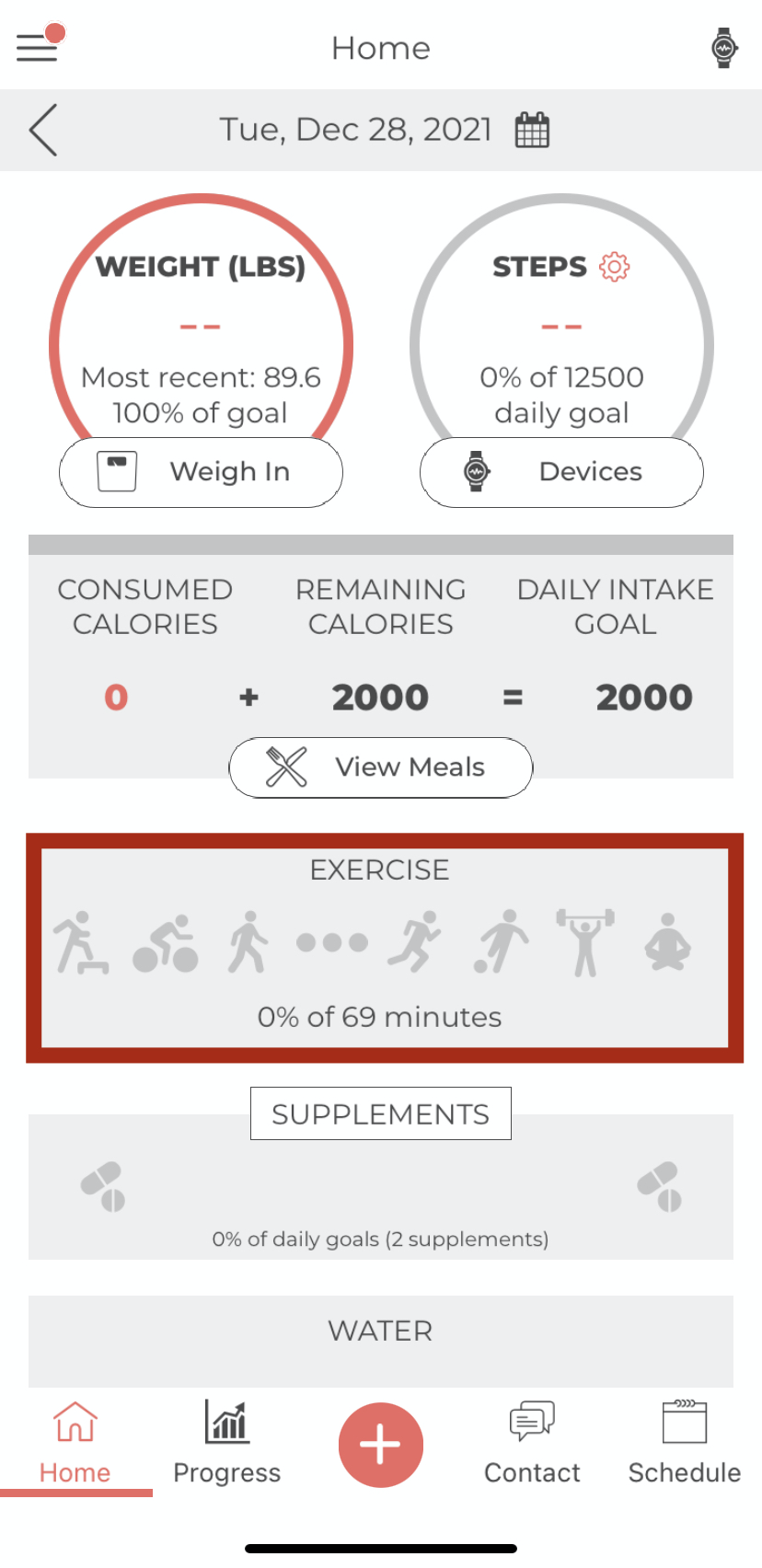Open the Water section
The image size is (762, 1568).
[x=381, y=1341]
